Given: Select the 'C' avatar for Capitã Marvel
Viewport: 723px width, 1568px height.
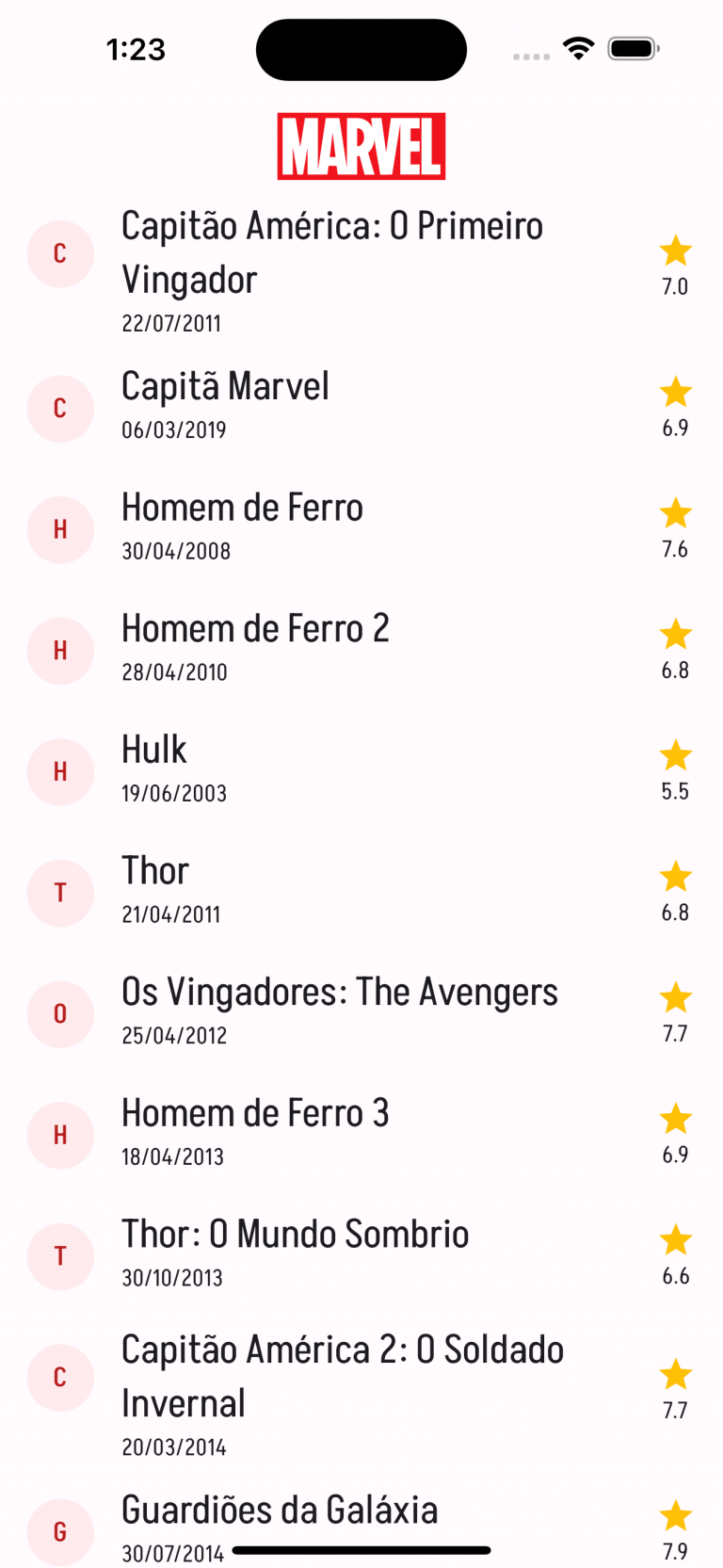Looking at the screenshot, I should (x=60, y=409).
